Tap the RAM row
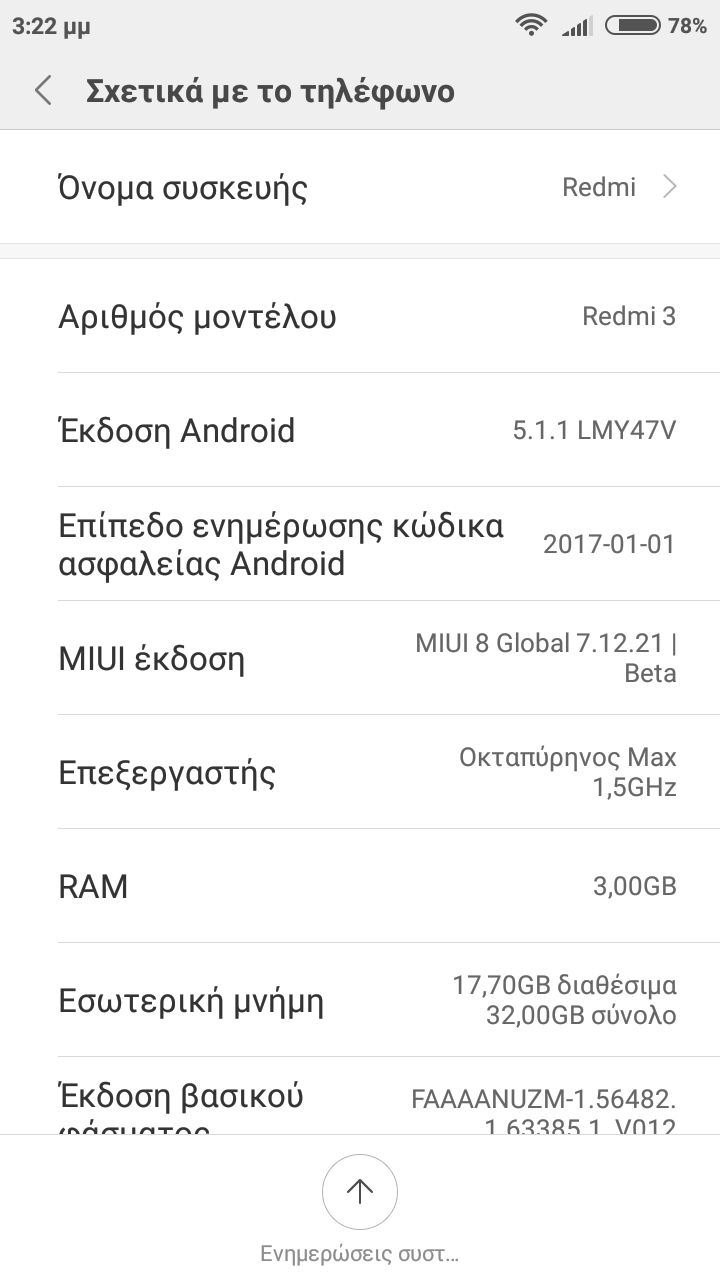 pos(360,887)
